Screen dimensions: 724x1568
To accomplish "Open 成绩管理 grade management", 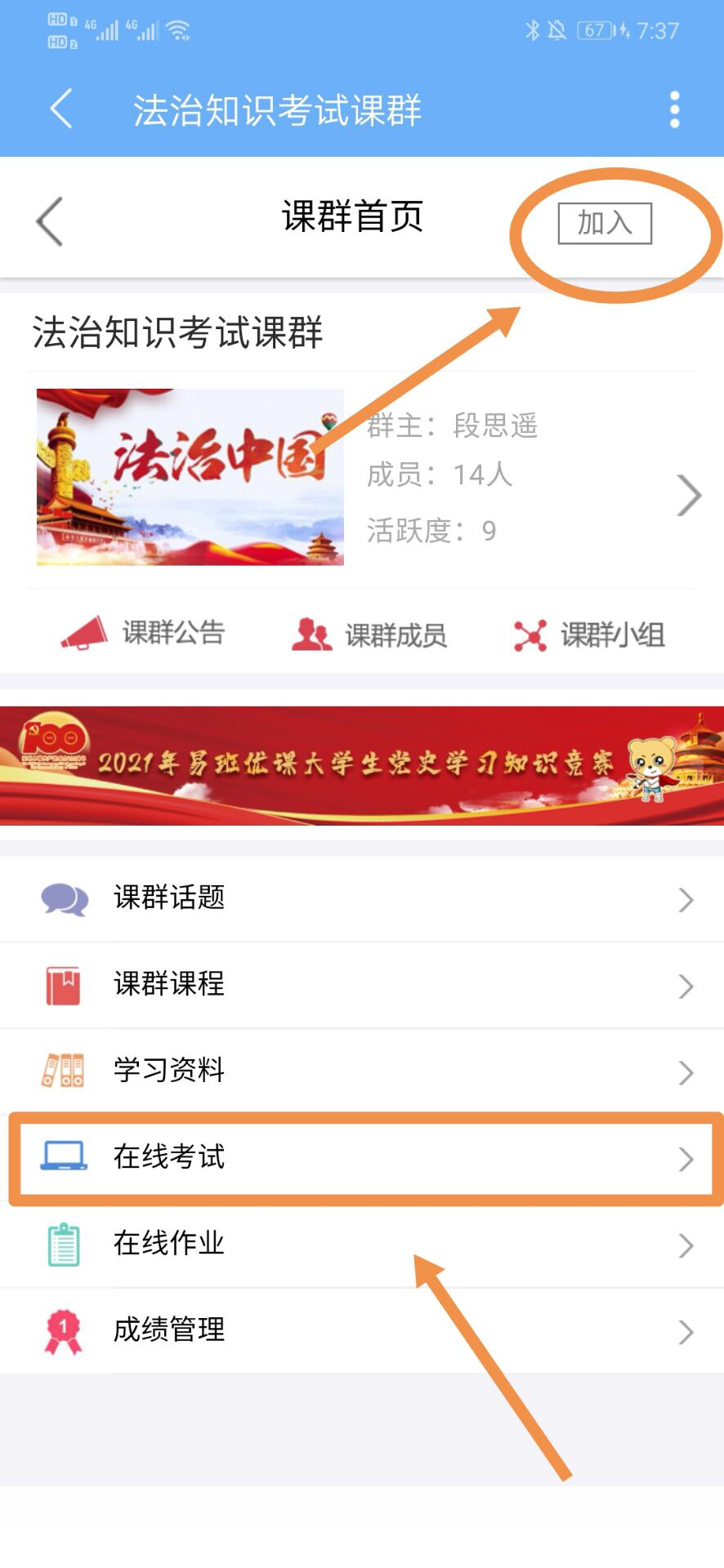I will pyautogui.click(x=362, y=1330).
